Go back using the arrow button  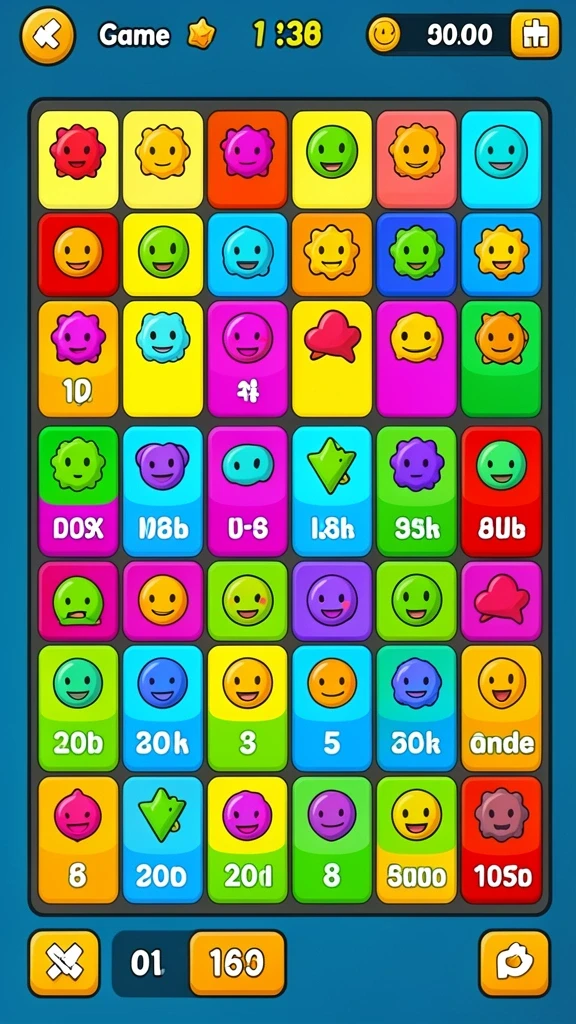(x=48, y=35)
